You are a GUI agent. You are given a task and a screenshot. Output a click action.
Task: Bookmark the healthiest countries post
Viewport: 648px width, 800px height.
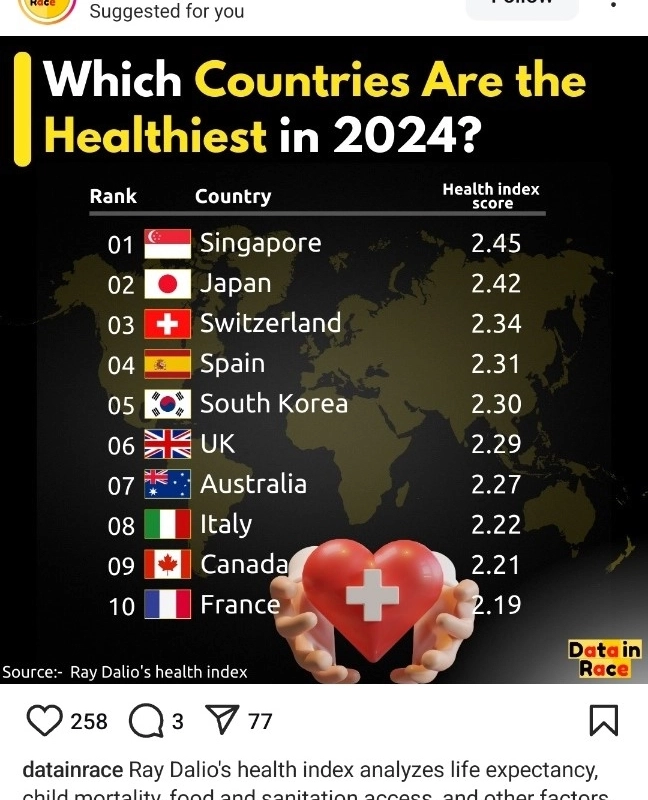(604, 720)
